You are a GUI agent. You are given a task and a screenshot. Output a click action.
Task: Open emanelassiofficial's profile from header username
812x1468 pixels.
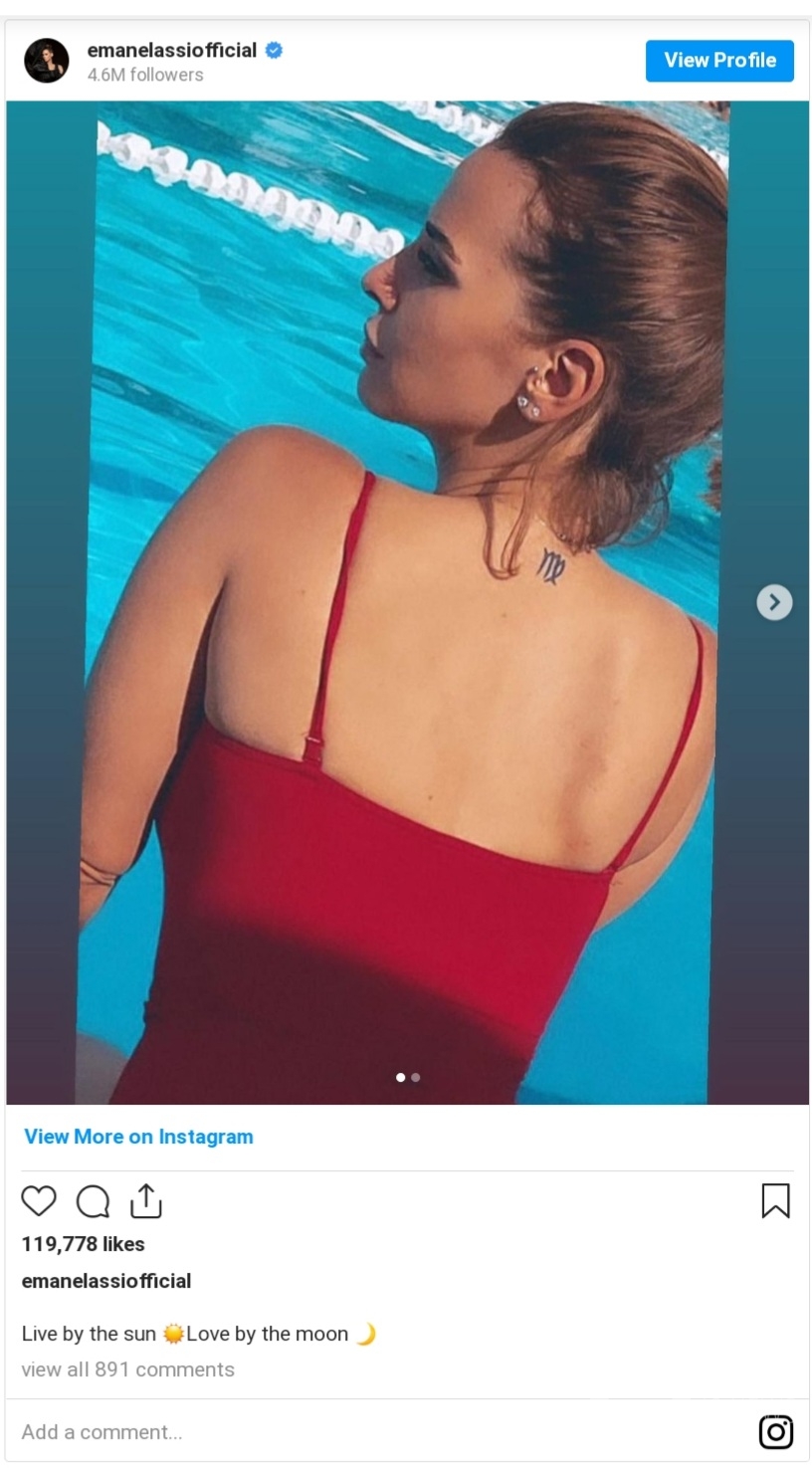click(172, 50)
